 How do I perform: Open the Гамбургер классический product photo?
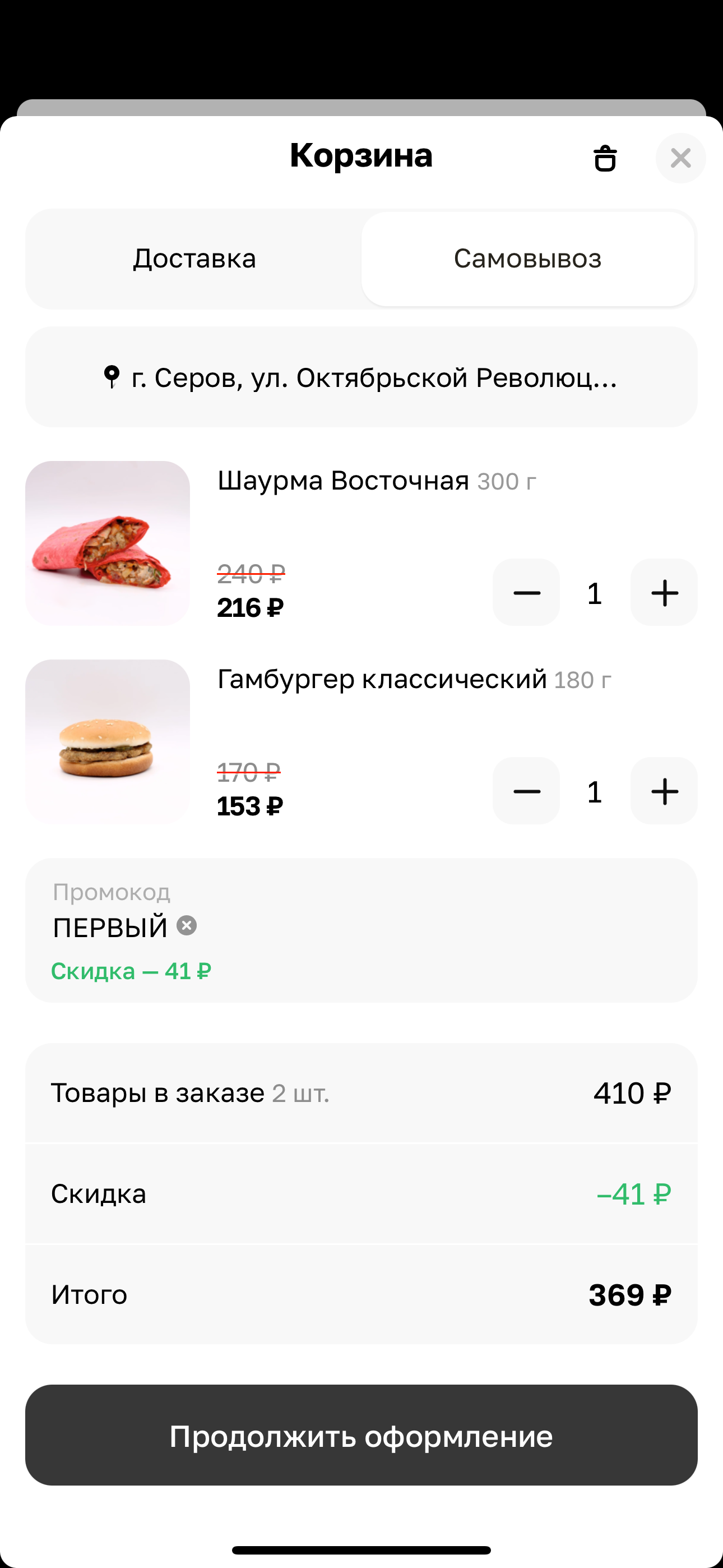point(108,741)
